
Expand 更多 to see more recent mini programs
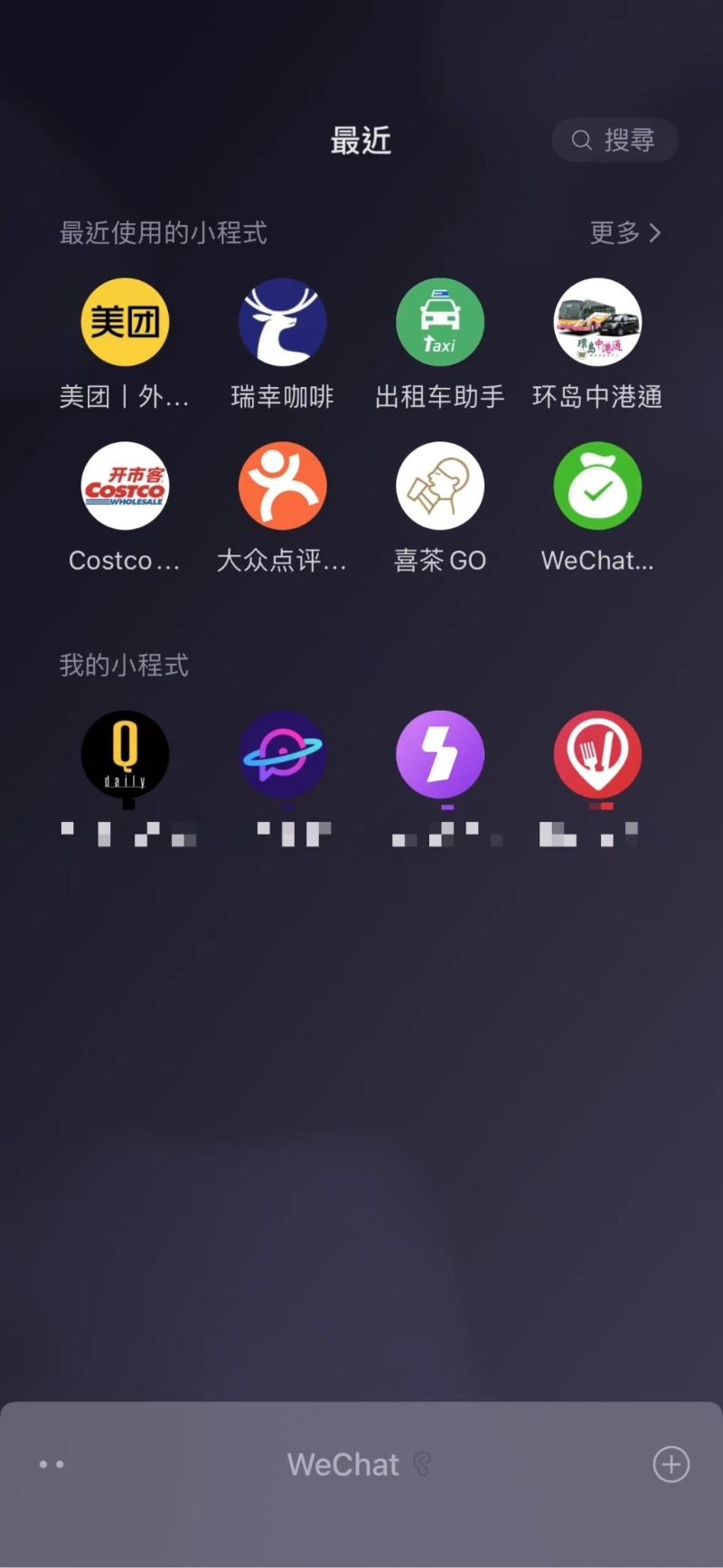tap(625, 233)
